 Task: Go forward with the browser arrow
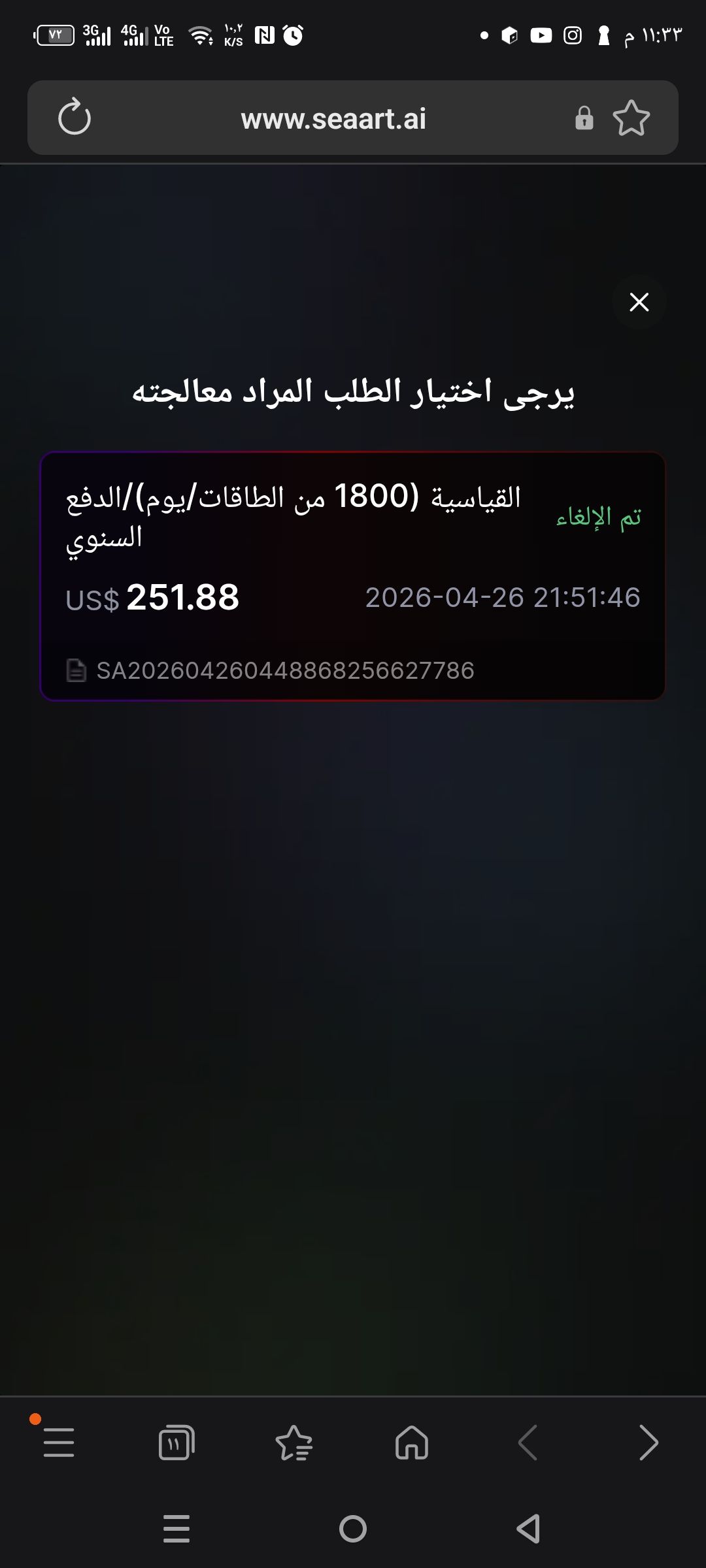648,1442
